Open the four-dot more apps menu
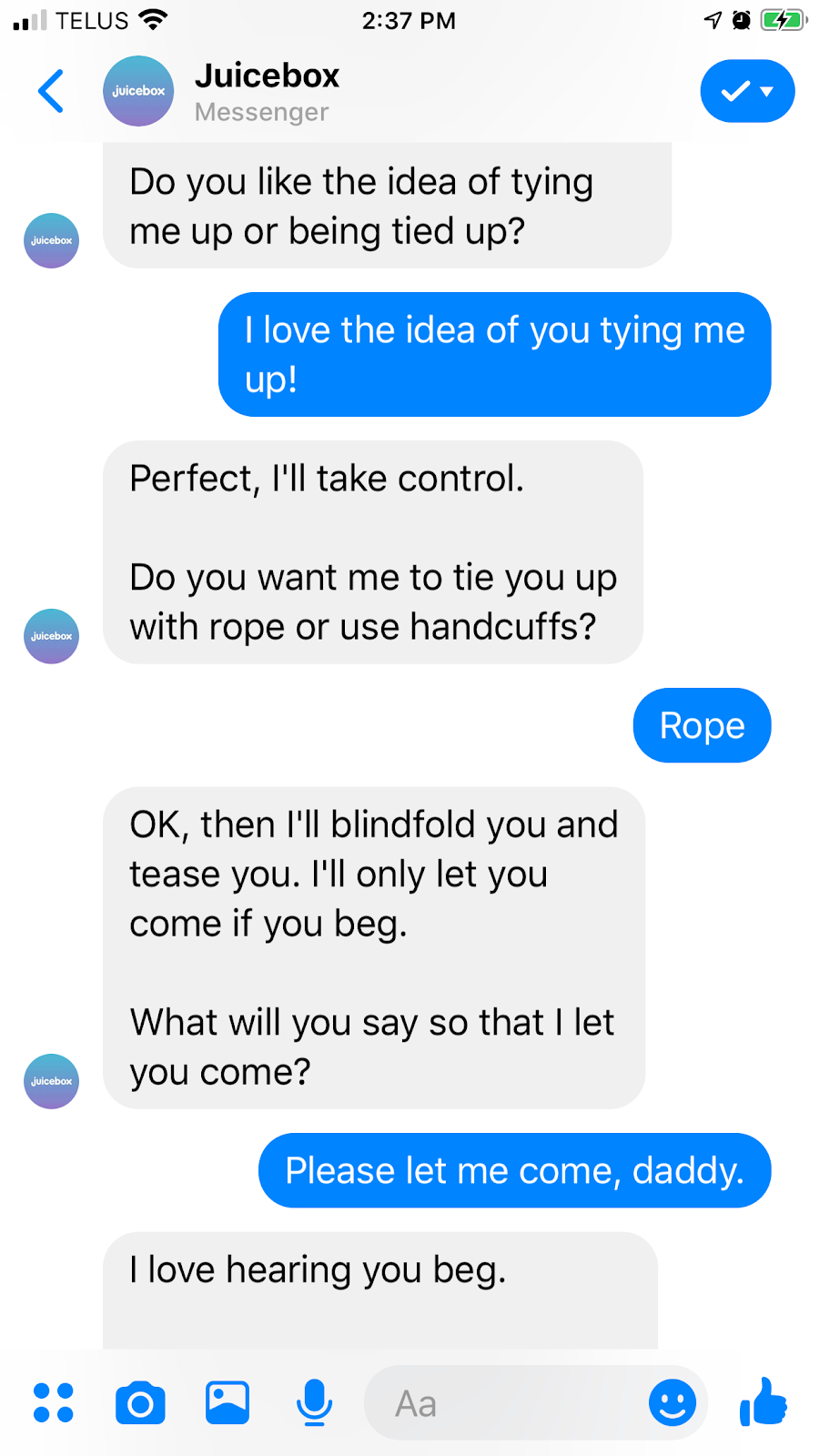 point(54,1402)
